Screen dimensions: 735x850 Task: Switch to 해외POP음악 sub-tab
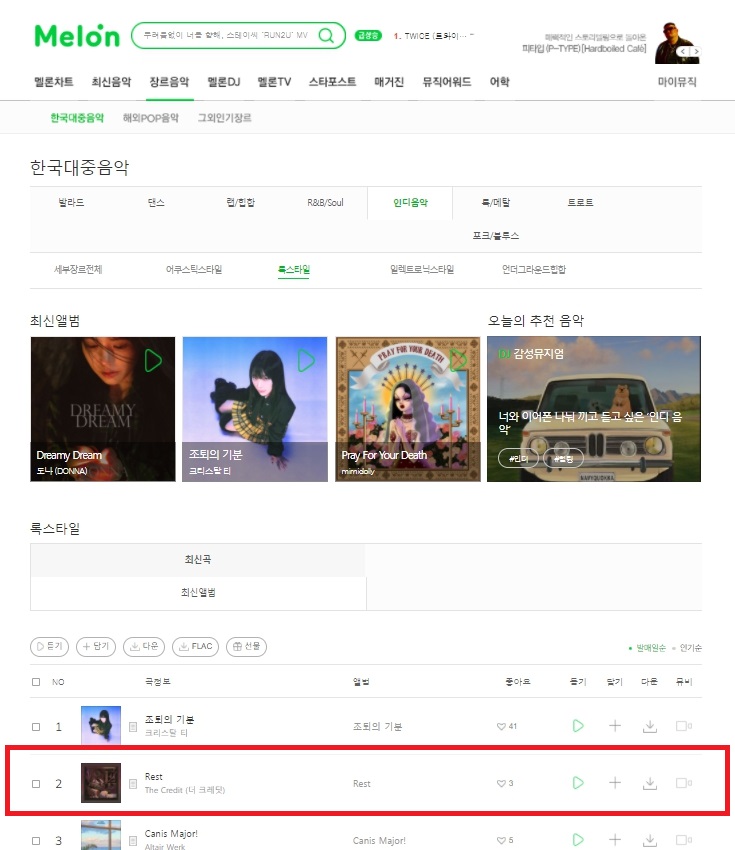pos(151,118)
